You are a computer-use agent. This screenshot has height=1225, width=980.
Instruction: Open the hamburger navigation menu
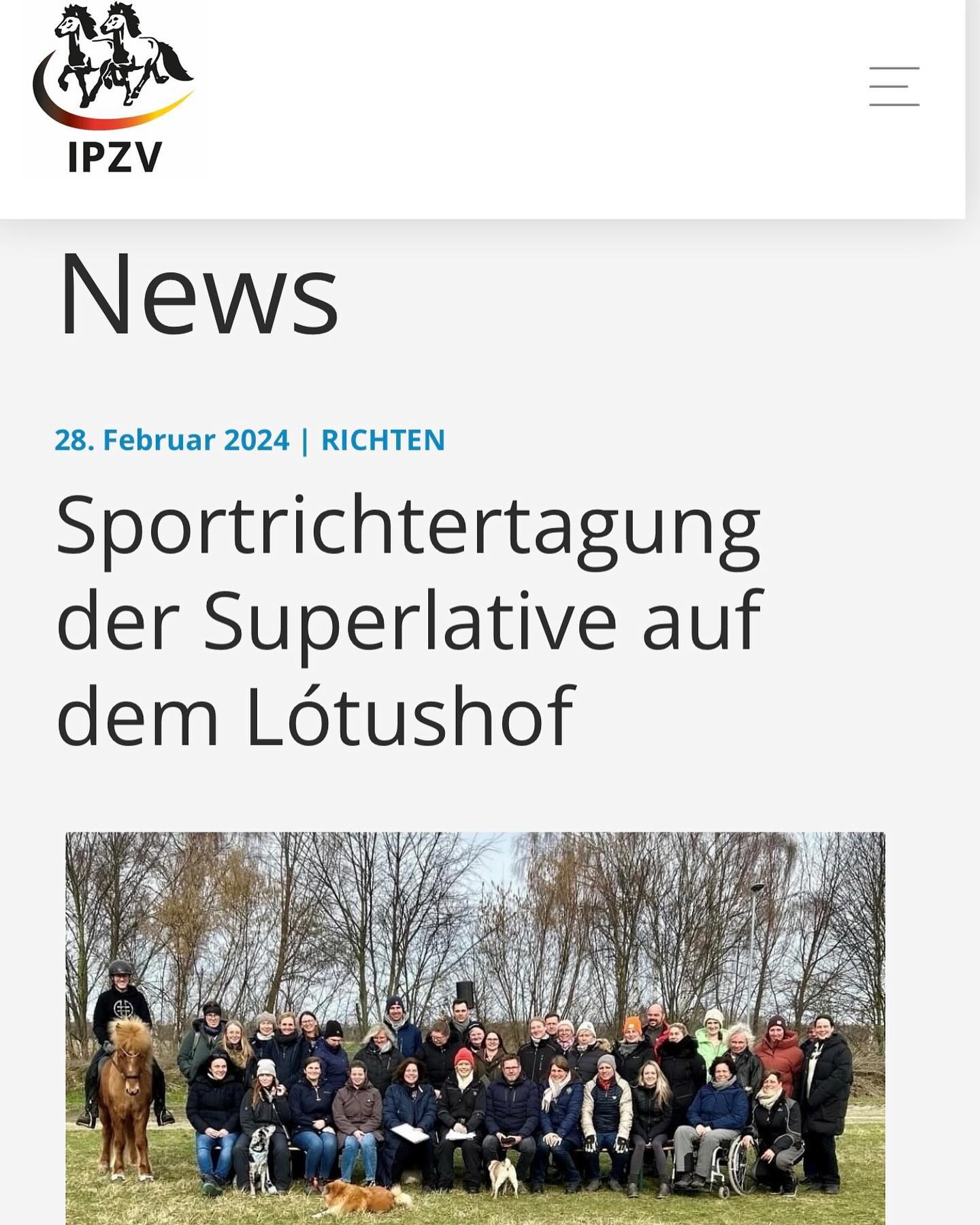(x=894, y=86)
